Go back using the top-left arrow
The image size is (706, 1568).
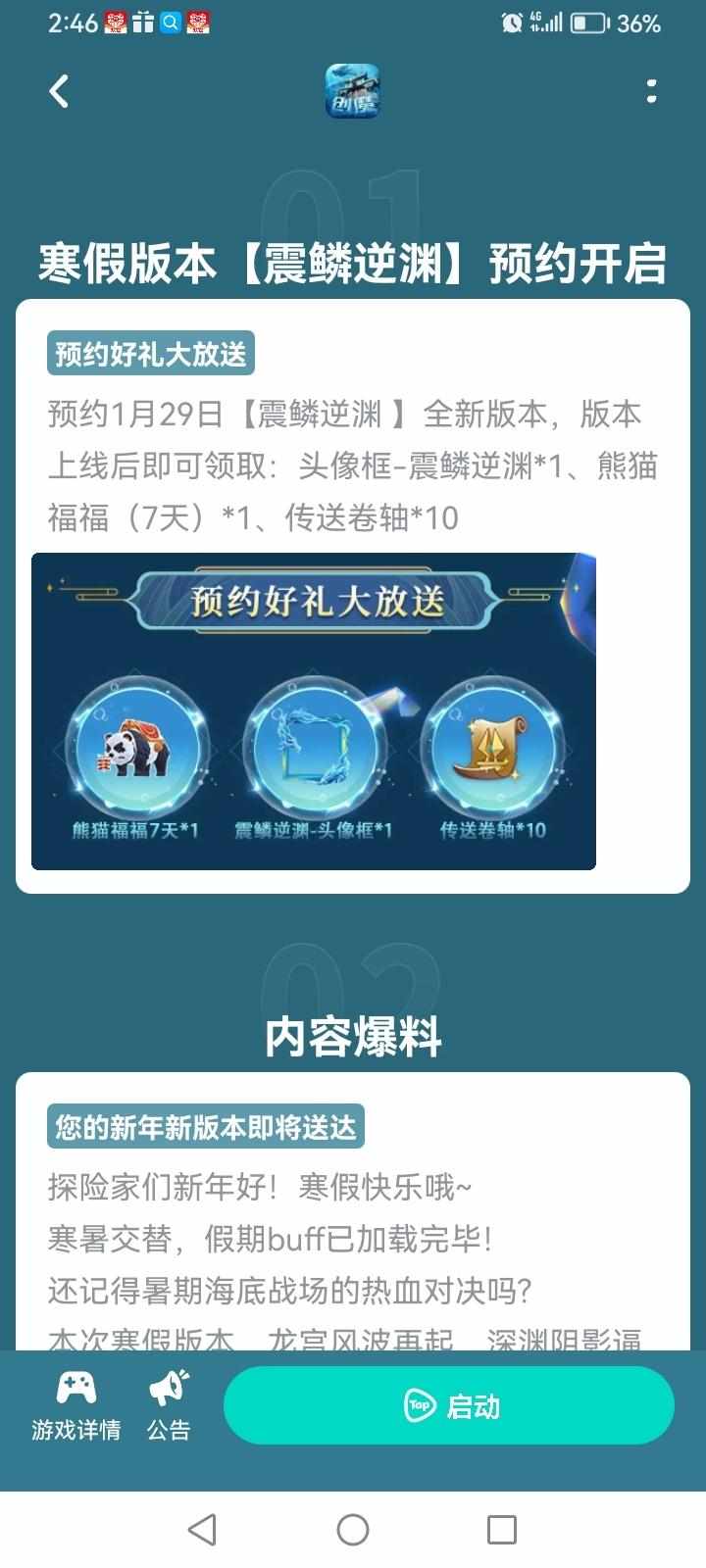[x=59, y=91]
